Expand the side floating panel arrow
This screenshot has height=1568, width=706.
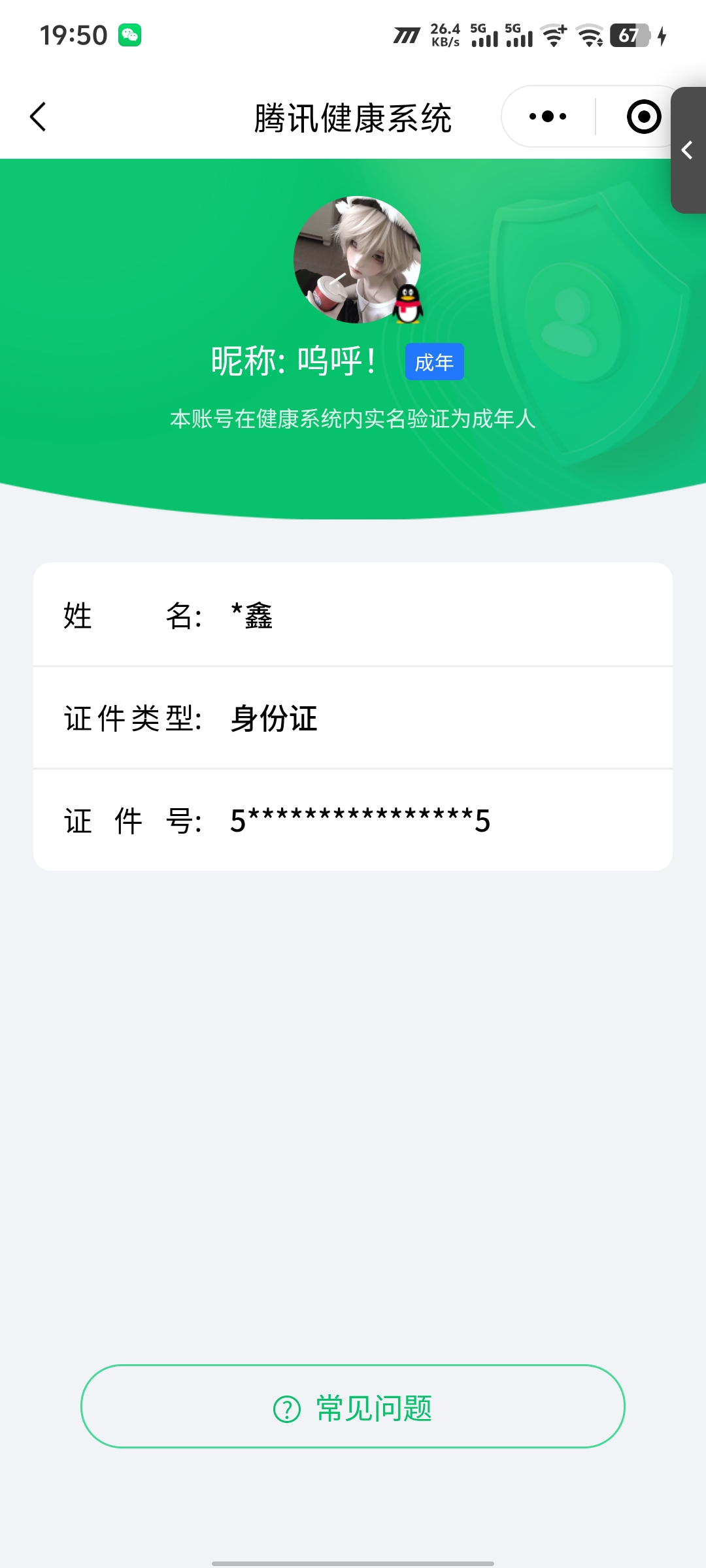pos(688,150)
